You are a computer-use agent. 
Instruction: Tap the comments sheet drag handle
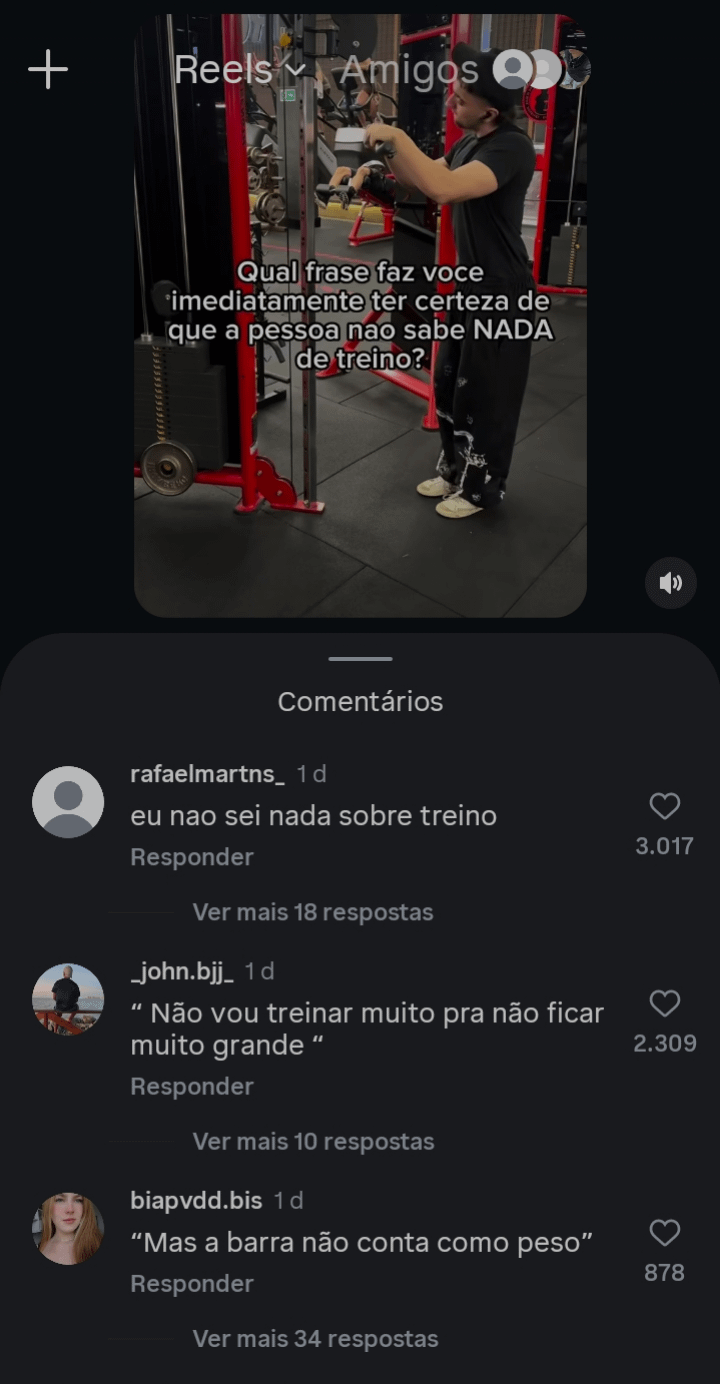(360, 659)
